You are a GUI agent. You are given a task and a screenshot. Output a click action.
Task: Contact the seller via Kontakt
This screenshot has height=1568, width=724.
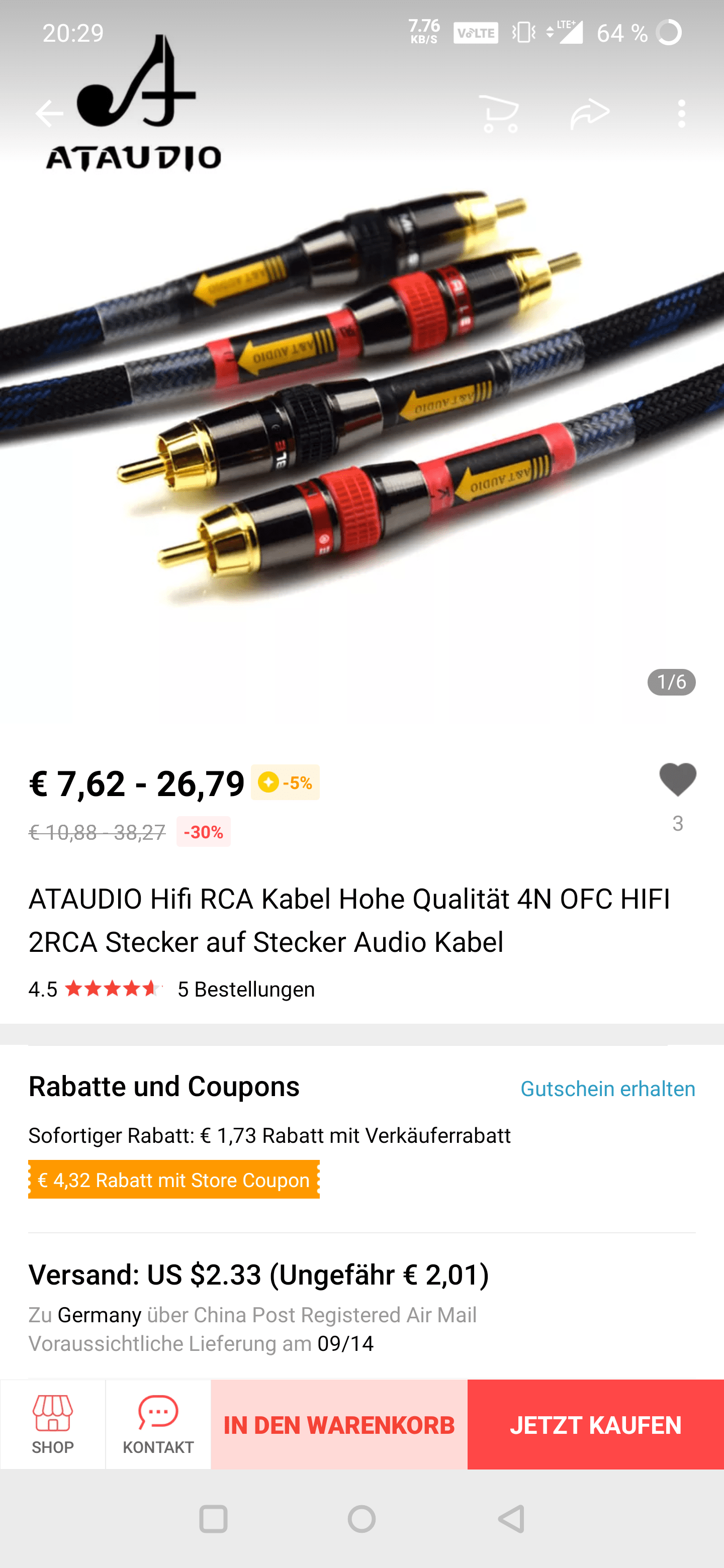point(158,1424)
